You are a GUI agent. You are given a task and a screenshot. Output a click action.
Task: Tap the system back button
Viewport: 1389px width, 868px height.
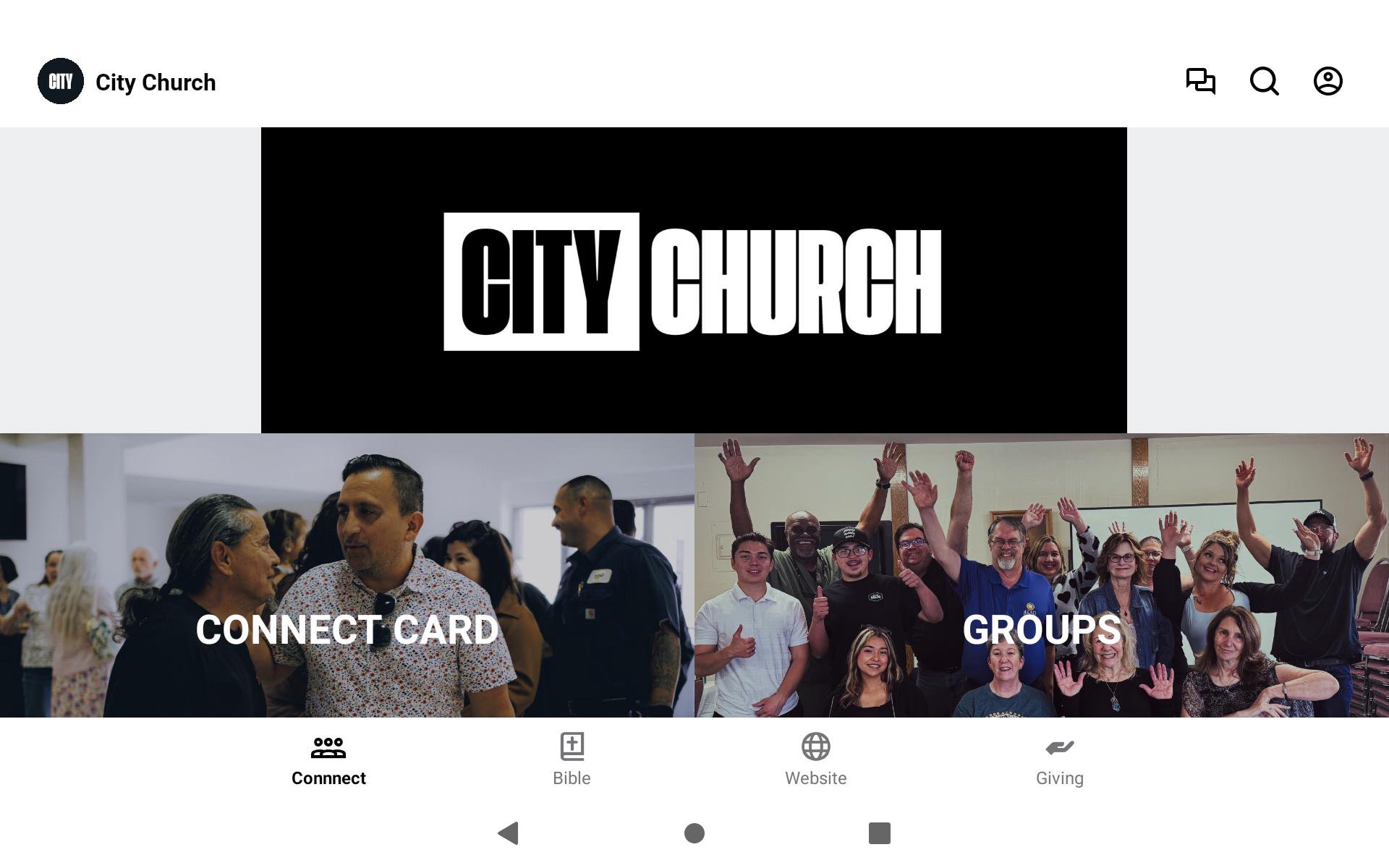[509, 833]
